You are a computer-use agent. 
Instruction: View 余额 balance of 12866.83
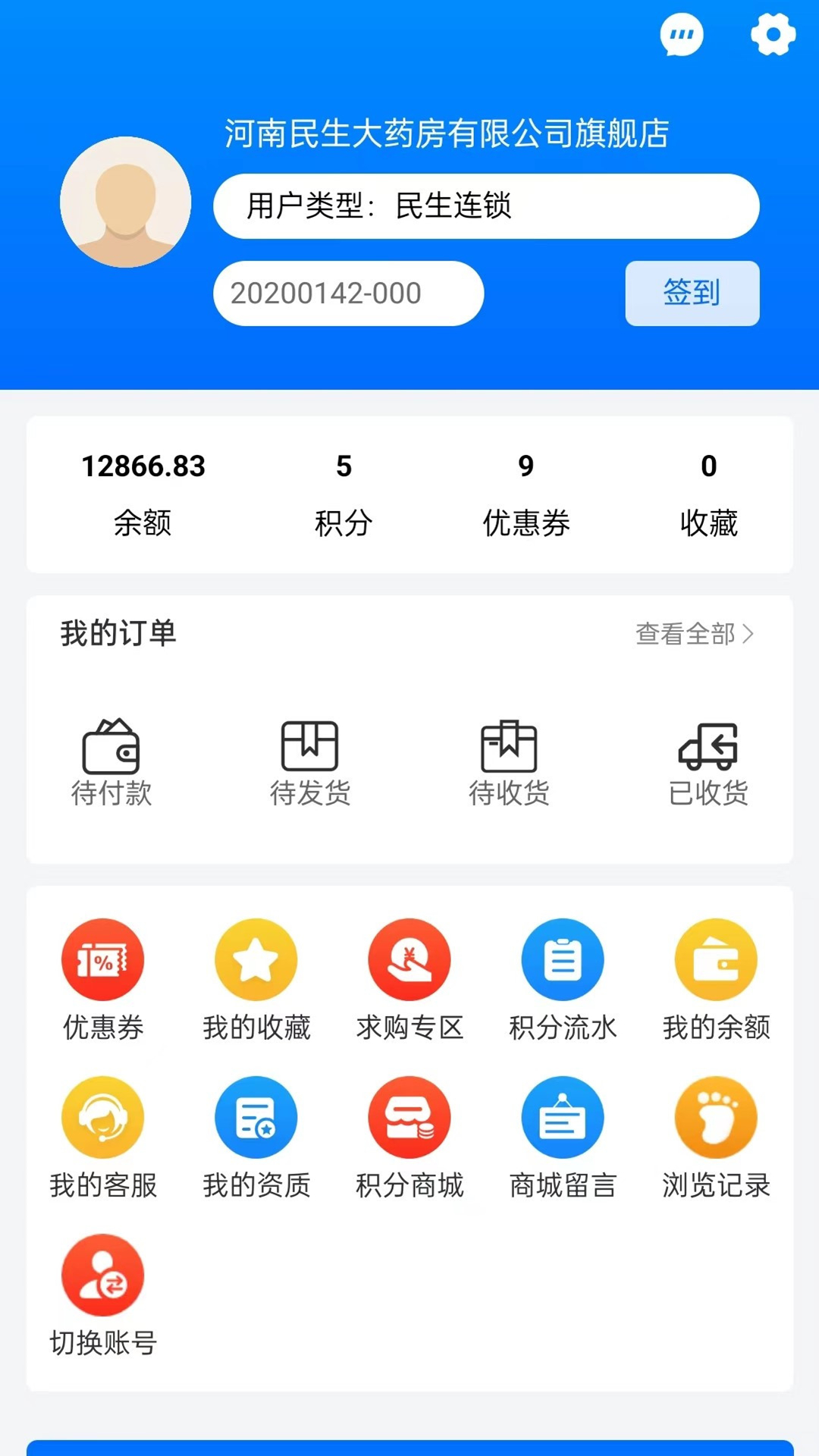point(143,493)
